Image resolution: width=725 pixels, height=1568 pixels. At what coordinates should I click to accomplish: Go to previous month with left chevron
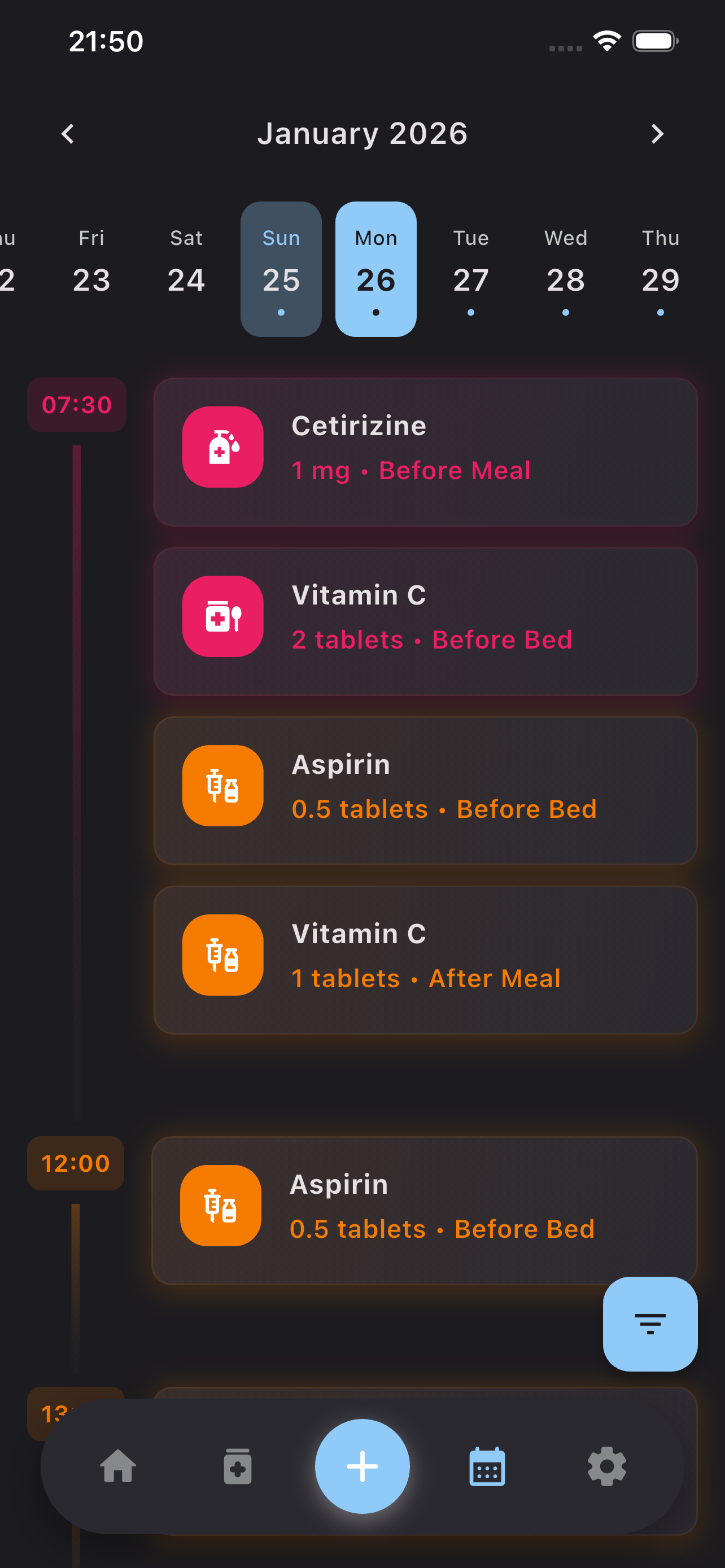point(68,133)
